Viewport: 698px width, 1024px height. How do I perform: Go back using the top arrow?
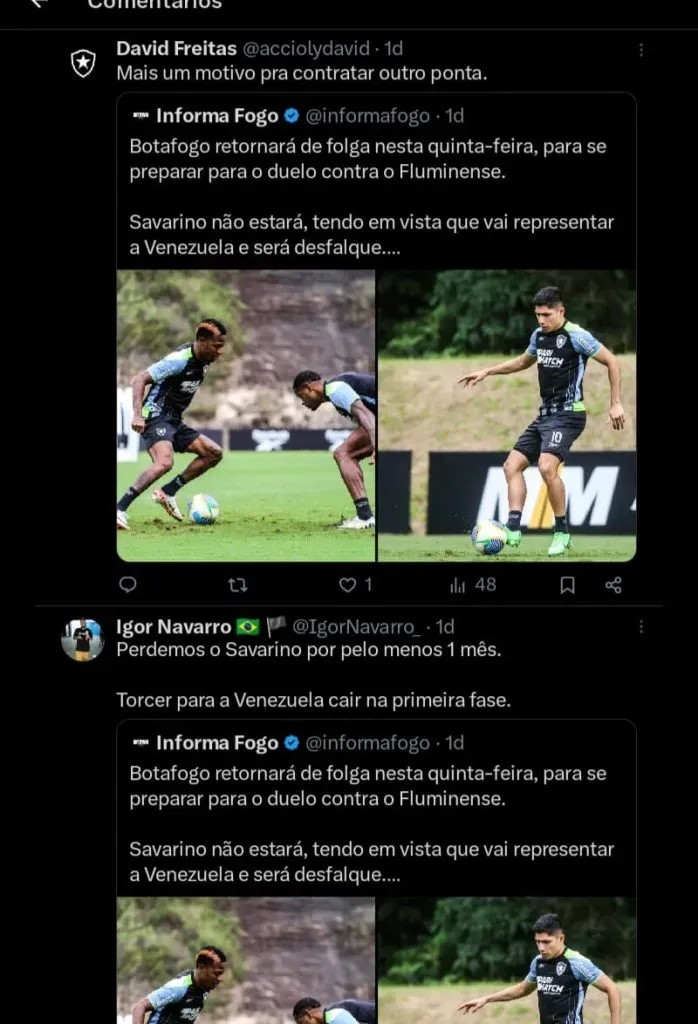pyautogui.click(x=38, y=4)
